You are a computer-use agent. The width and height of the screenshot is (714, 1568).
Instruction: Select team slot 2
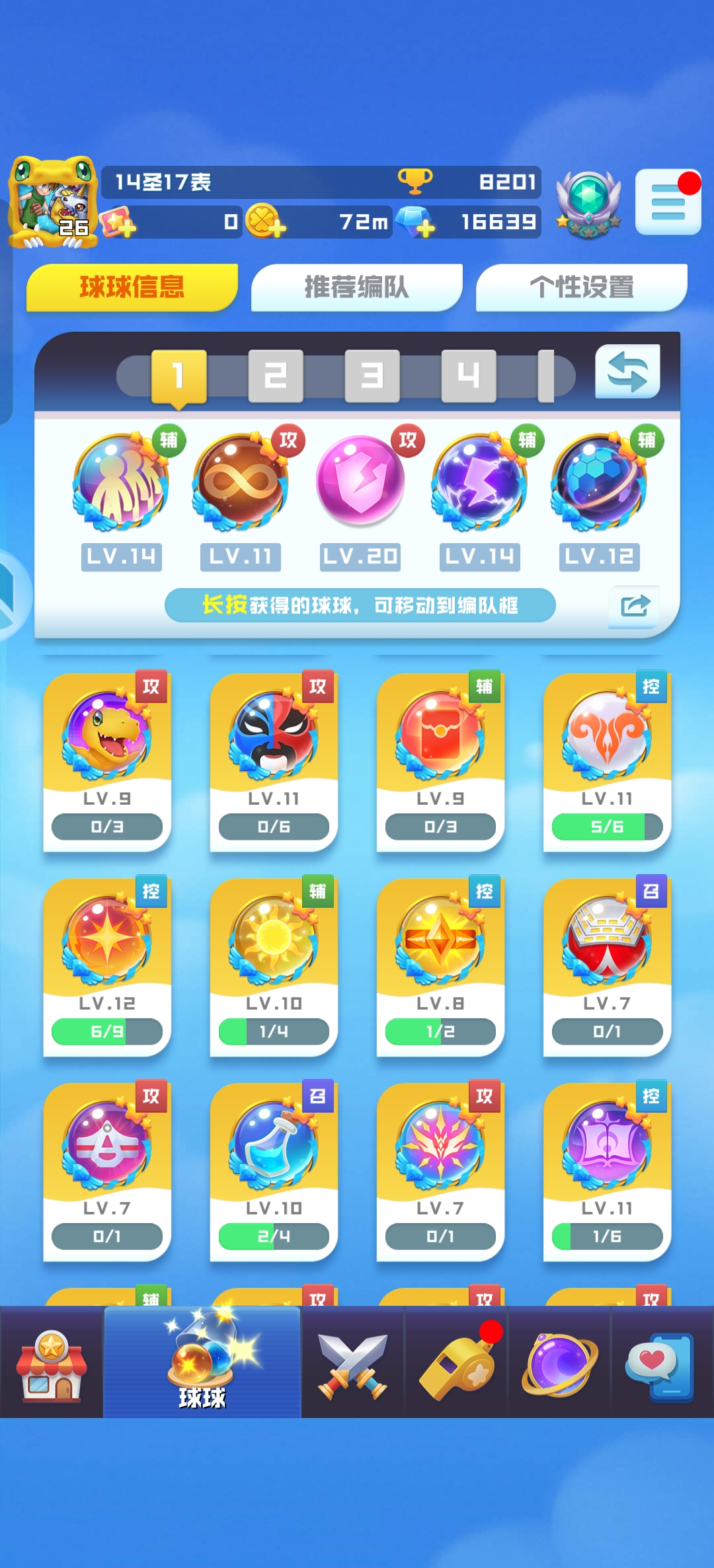[276, 376]
